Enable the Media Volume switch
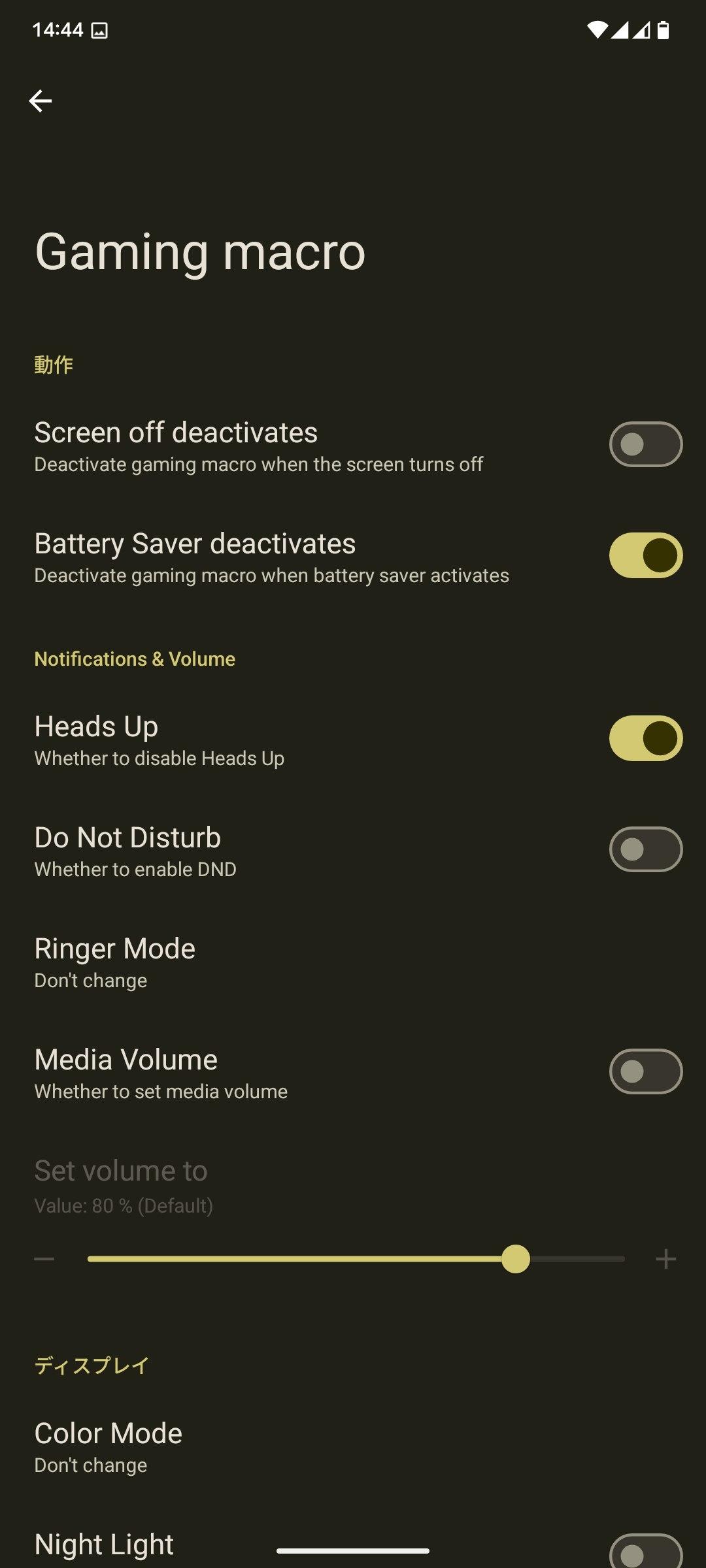Viewport: 706px width, 1568px height. coord(645,1071)
